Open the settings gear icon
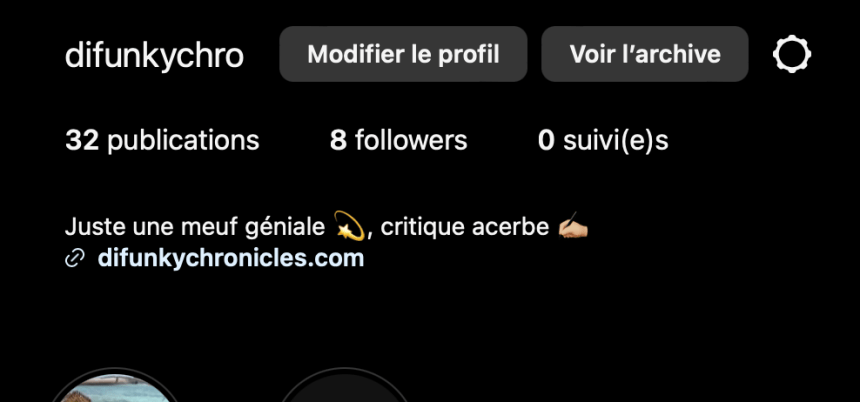The width and height of the screenshot is (860, 402). pos(792,54)
